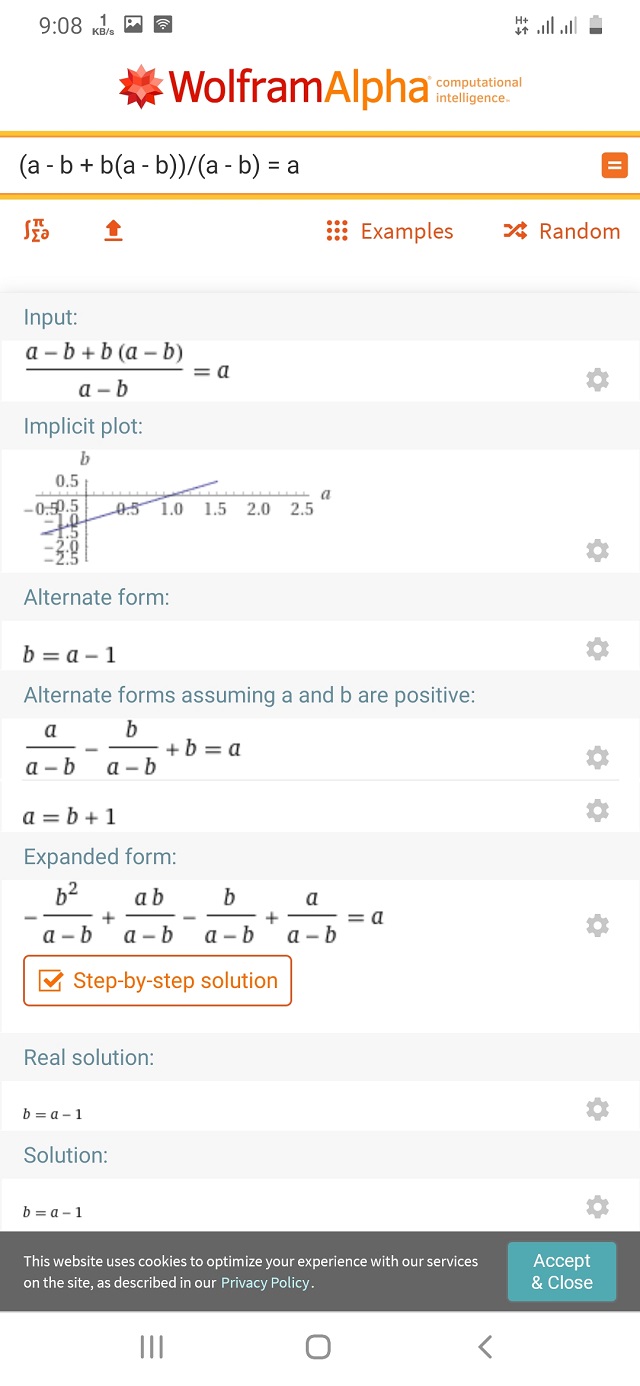The image size is (640, 1386).
Task: Load a Random query
Action: point(561,231)
